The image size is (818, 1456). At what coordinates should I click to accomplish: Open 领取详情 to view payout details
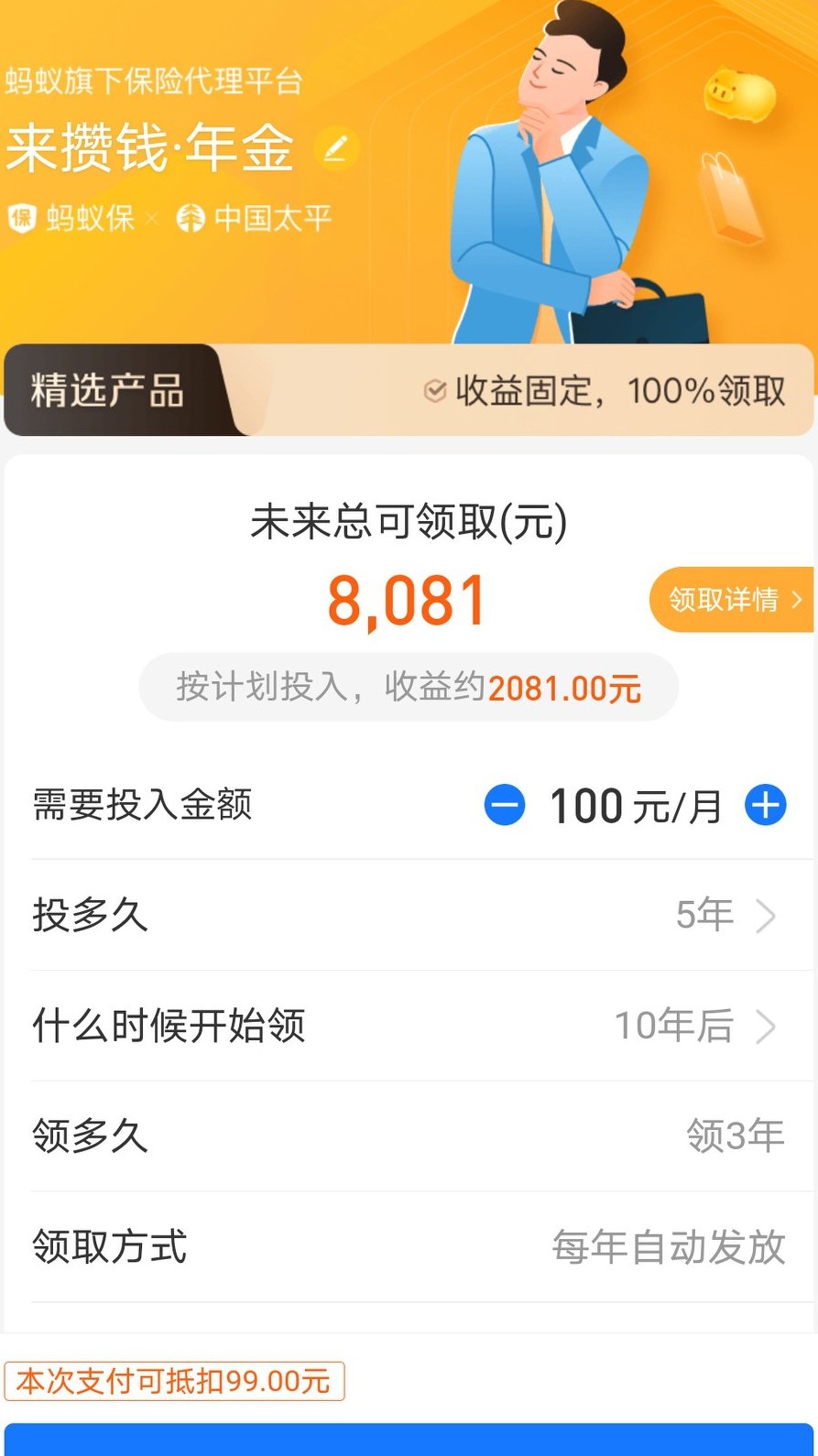[x=728, y=600]
